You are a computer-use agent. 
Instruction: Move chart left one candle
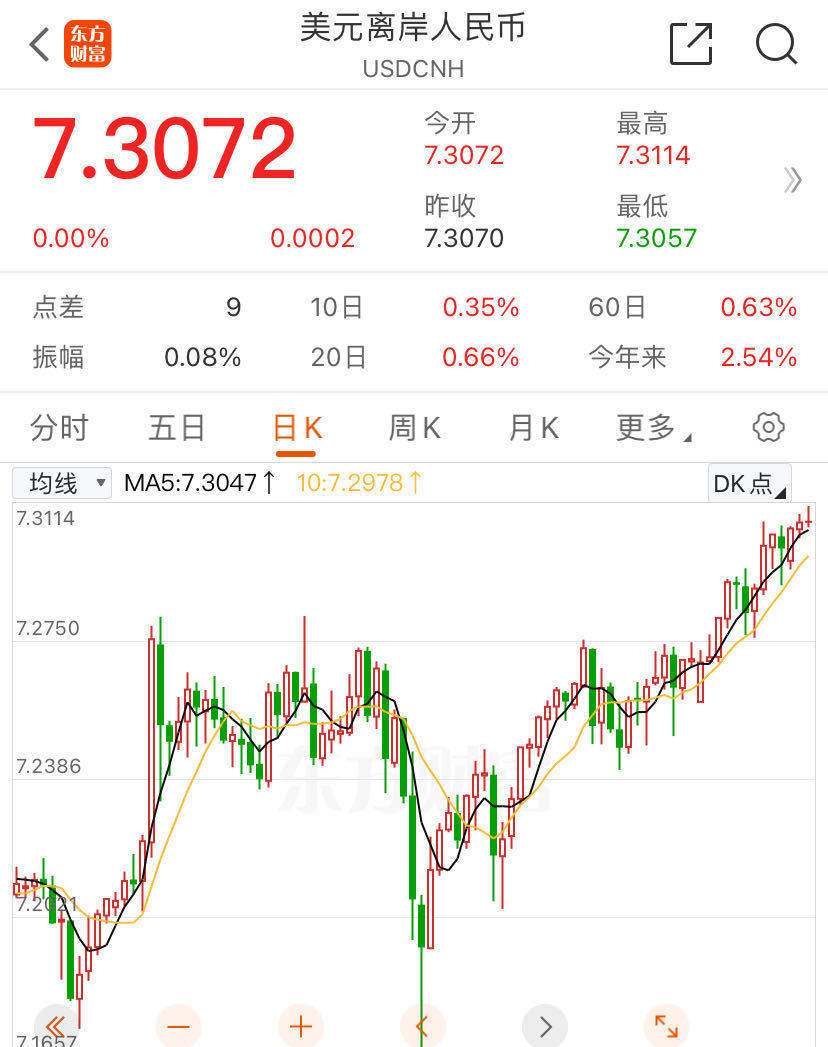click(422, 1026)
